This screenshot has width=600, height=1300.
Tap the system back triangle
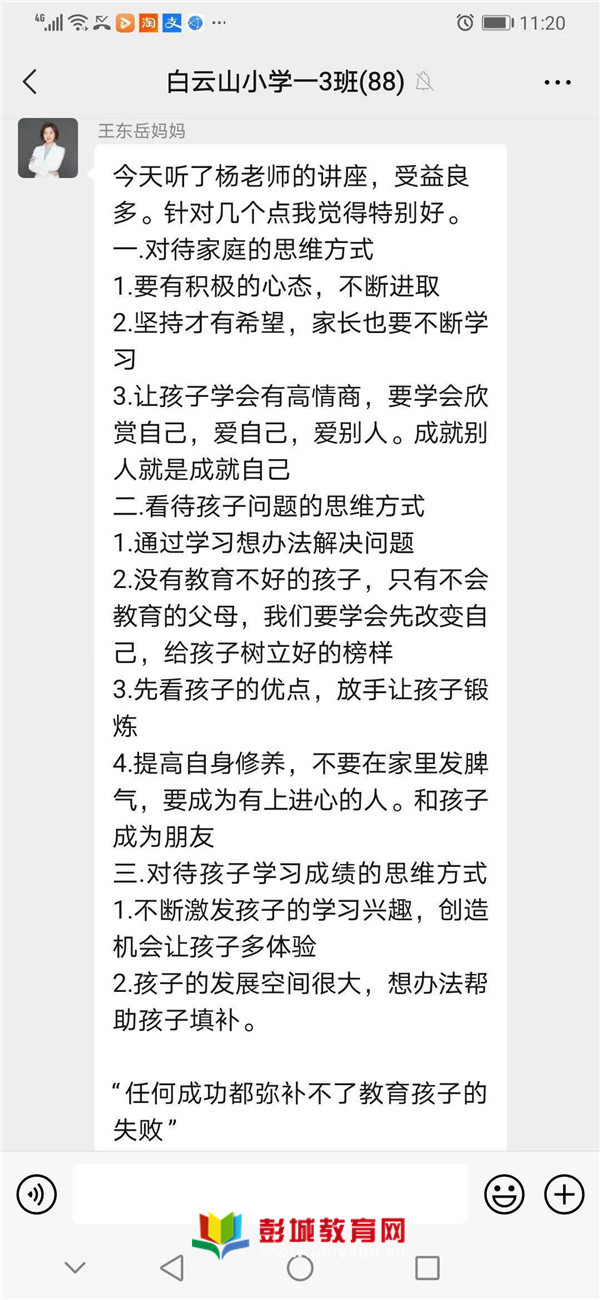click(172, 1268)
